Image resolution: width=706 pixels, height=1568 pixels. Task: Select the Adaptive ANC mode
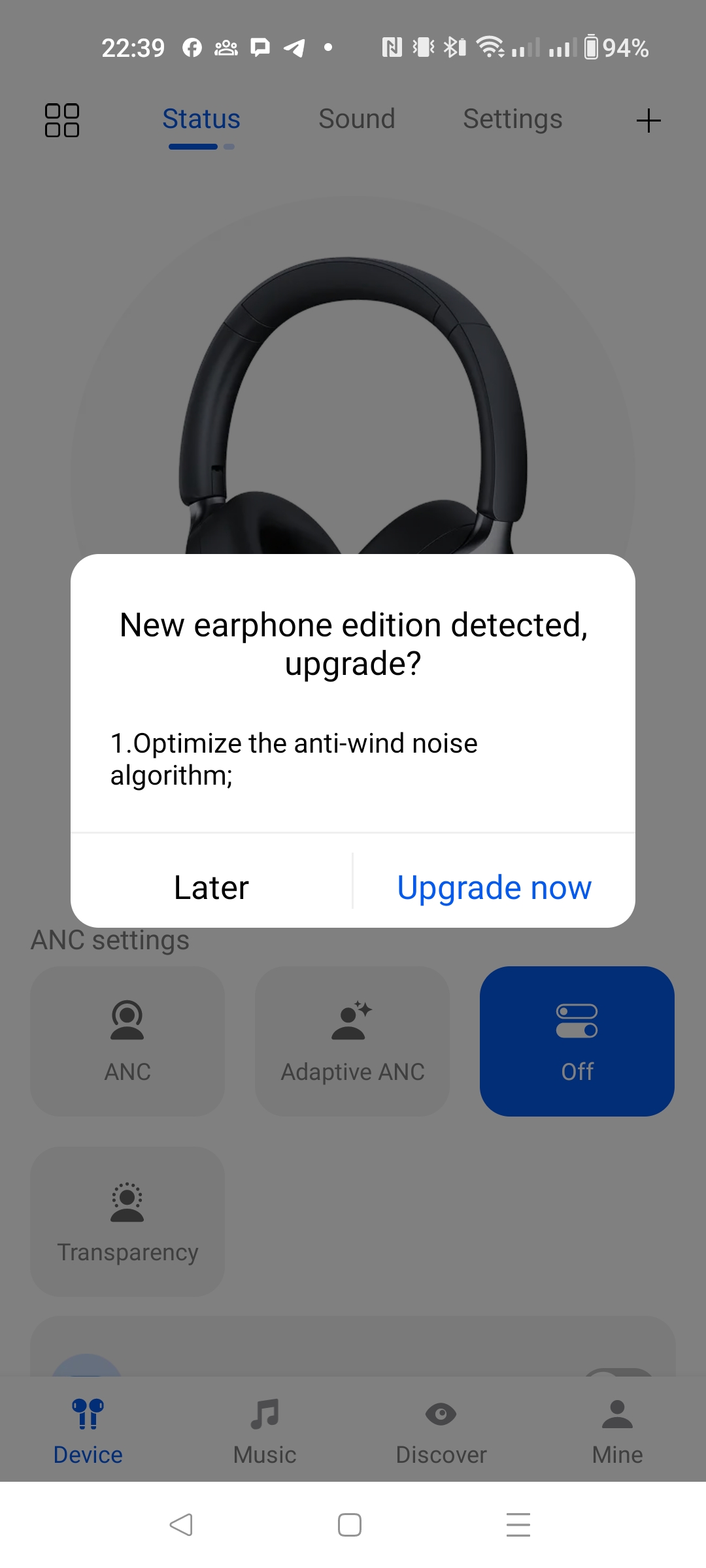click(x=352, y=1041)
